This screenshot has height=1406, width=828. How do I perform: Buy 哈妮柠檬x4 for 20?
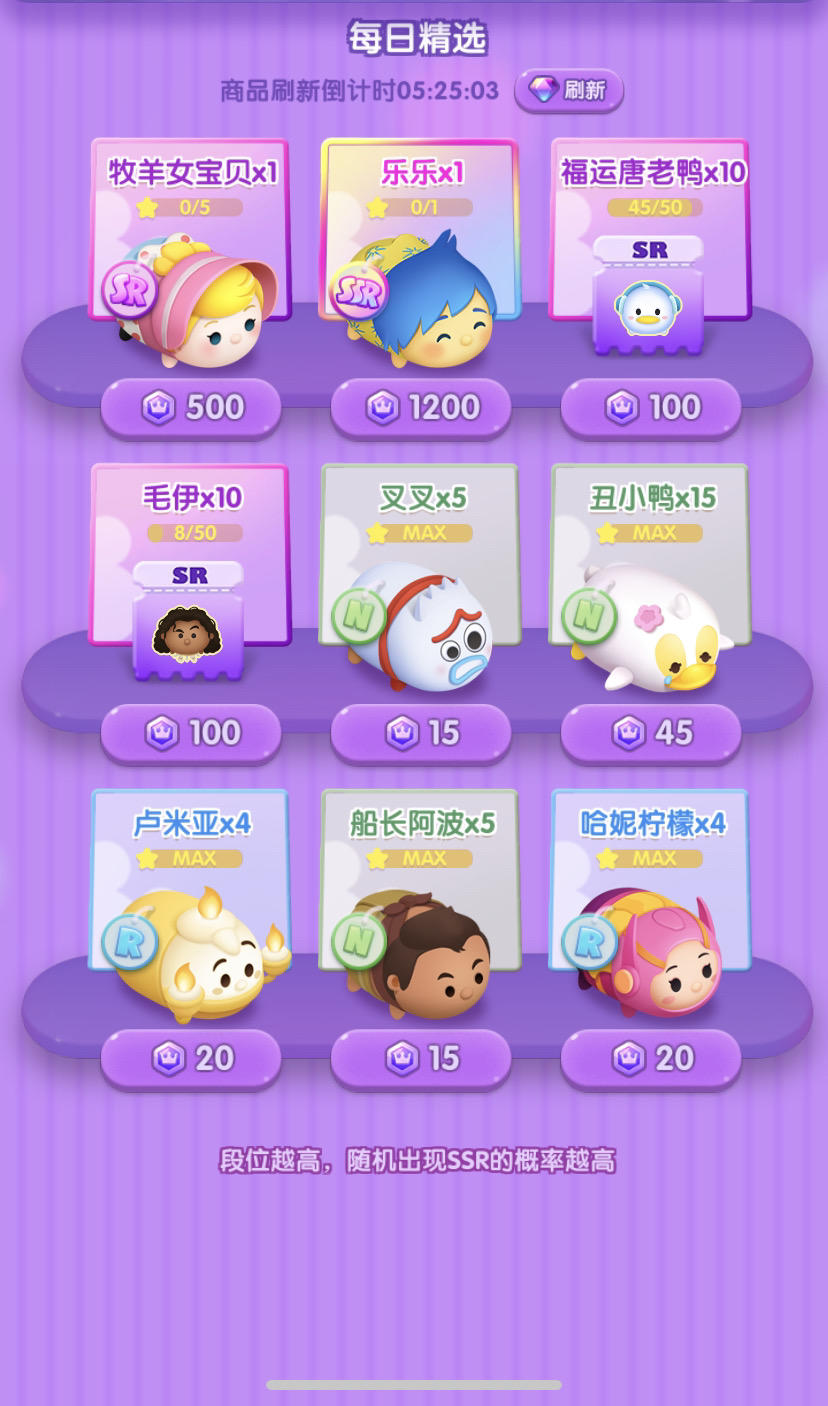(651, 1058)
